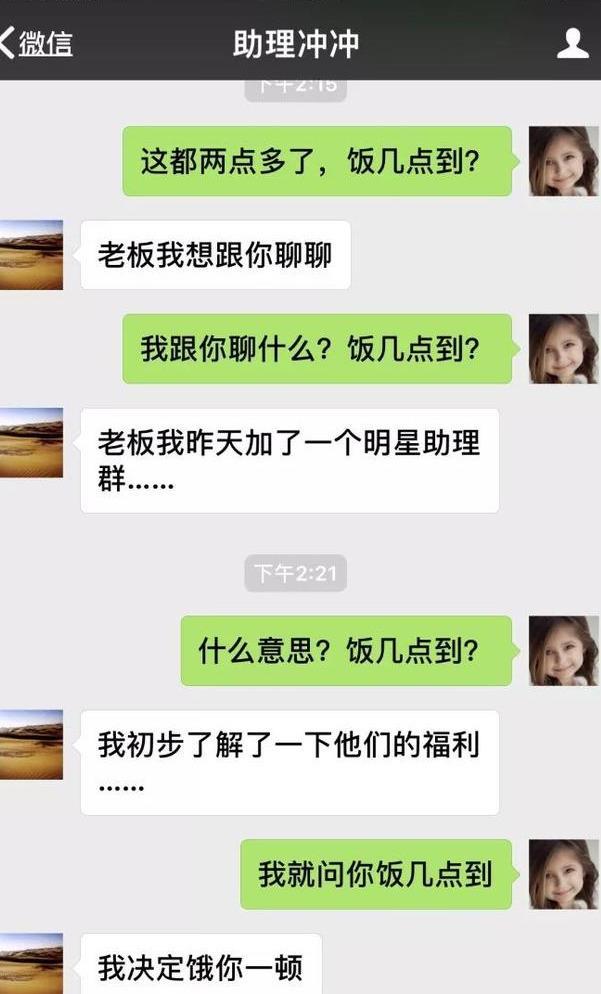601x994 pixels.
Task: Open avatar beside "我初步了解了一下他们的福利"
Action: point(31,745)
